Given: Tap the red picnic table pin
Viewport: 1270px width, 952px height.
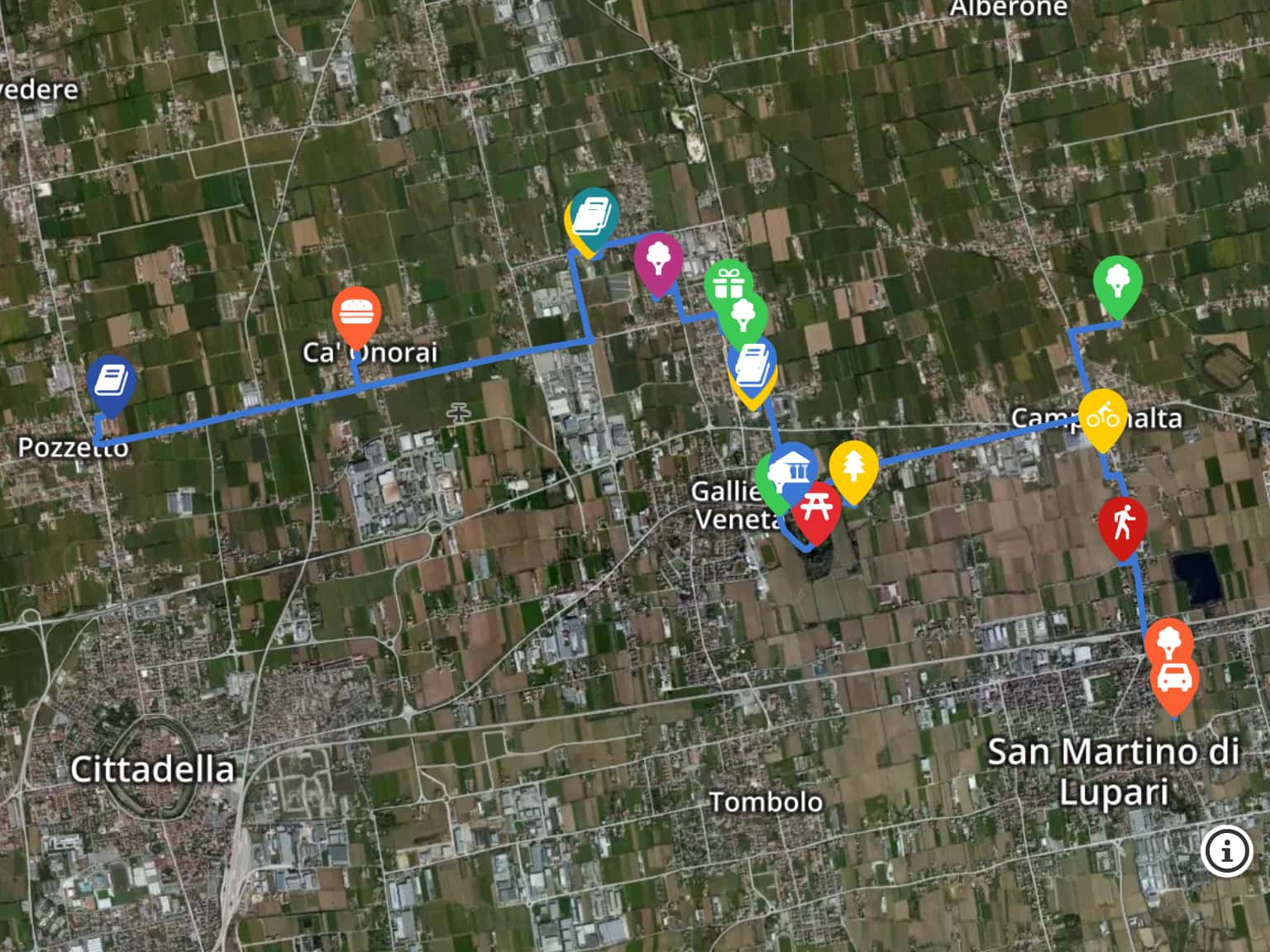Looking at the screenshot, I should tap(817, 509).
